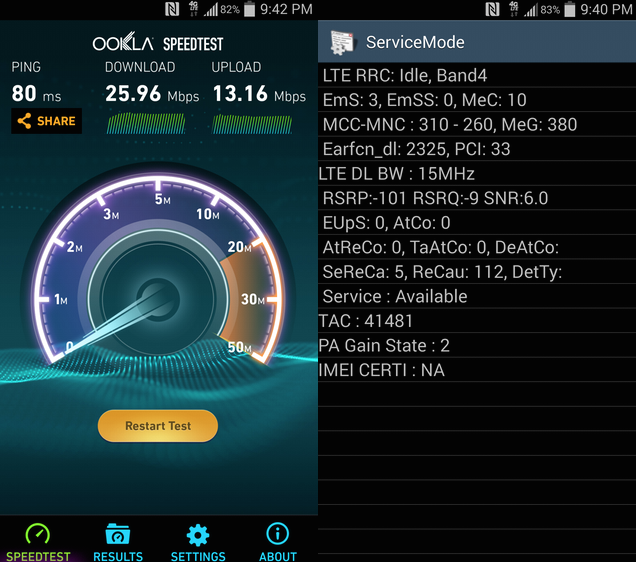Tap the Restart Test button
This screenshot has width=636, height=562.
pos(158,426)
